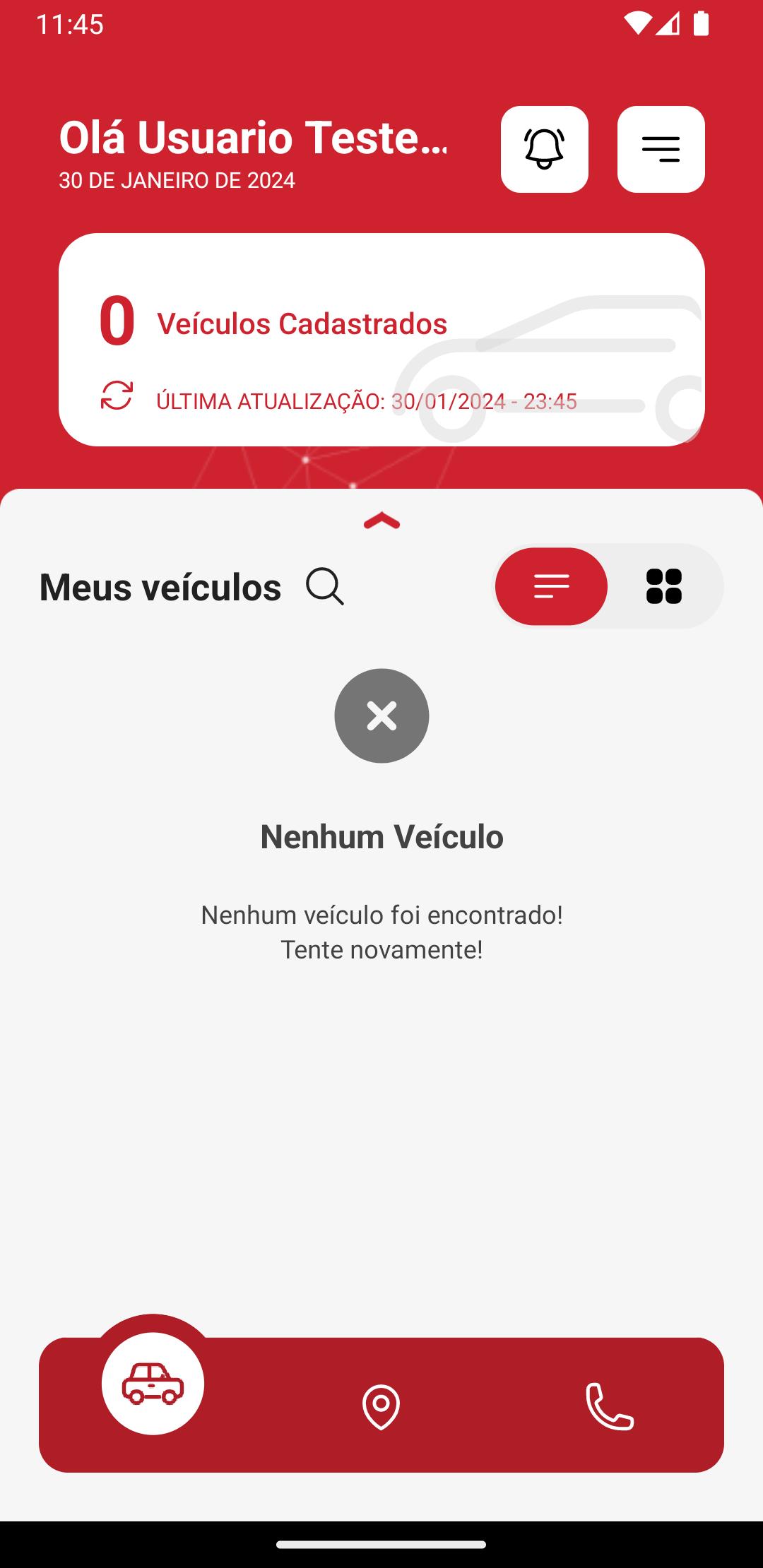
Task: Switch to grid view
Action: (664, 586)
